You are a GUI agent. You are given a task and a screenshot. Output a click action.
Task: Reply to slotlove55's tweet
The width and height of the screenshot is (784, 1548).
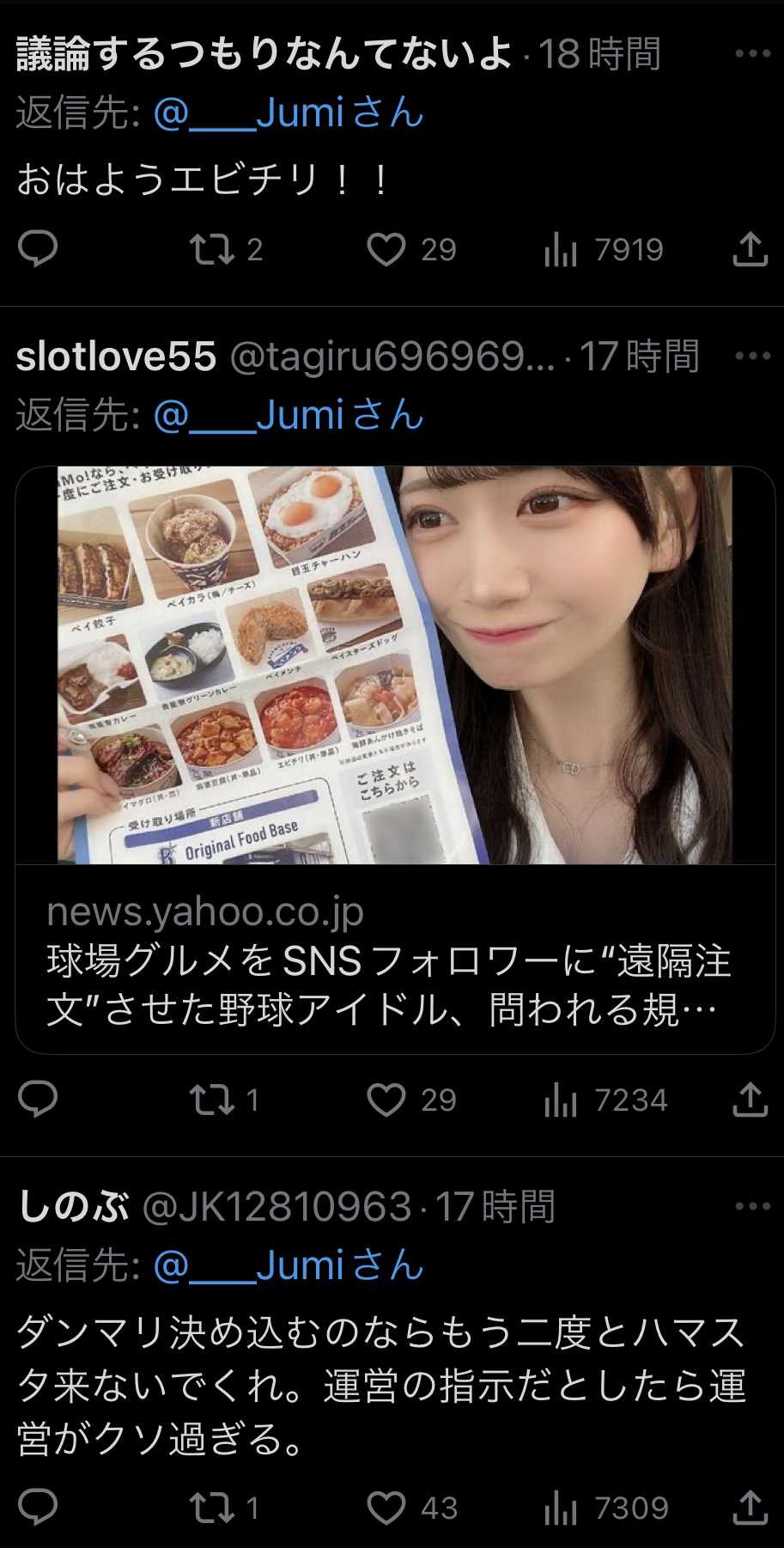click(38, 1100)
